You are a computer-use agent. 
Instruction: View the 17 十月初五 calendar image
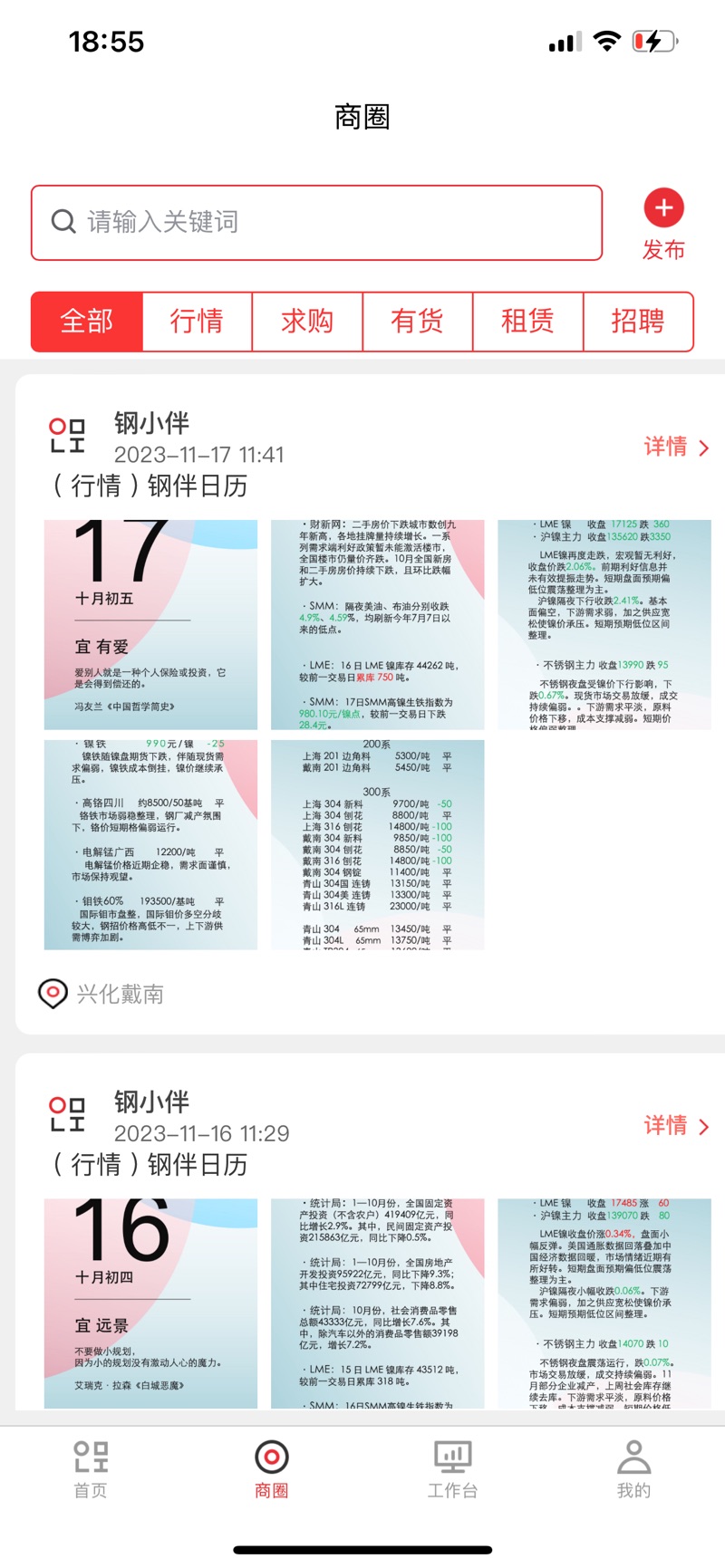point(150,624)
